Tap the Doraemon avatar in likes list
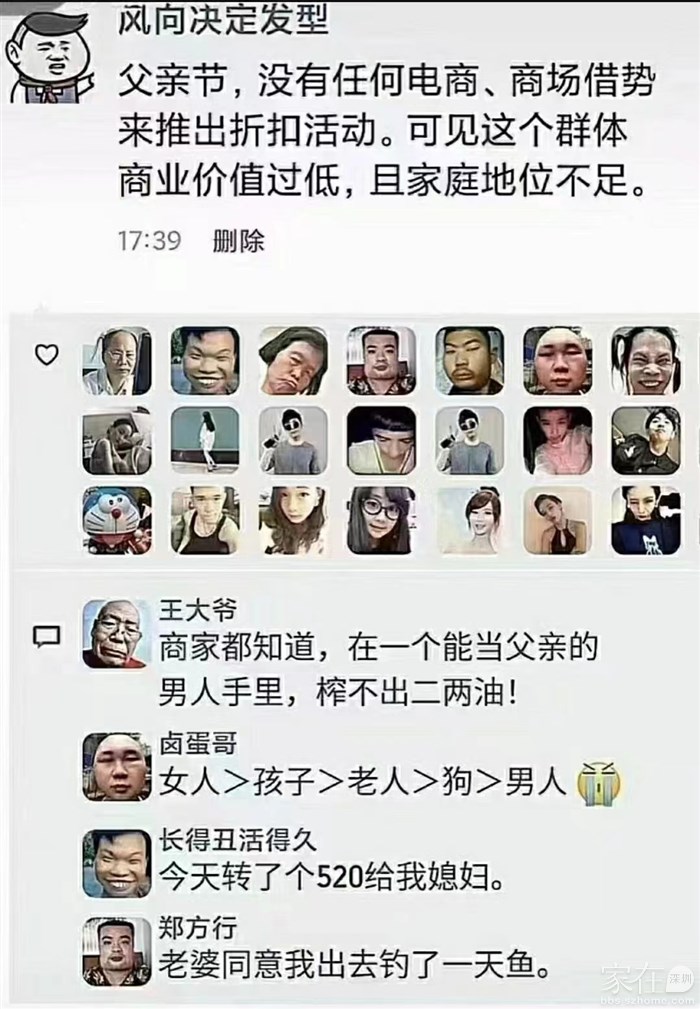This screenshot has width=700, height=1009. 117,520
